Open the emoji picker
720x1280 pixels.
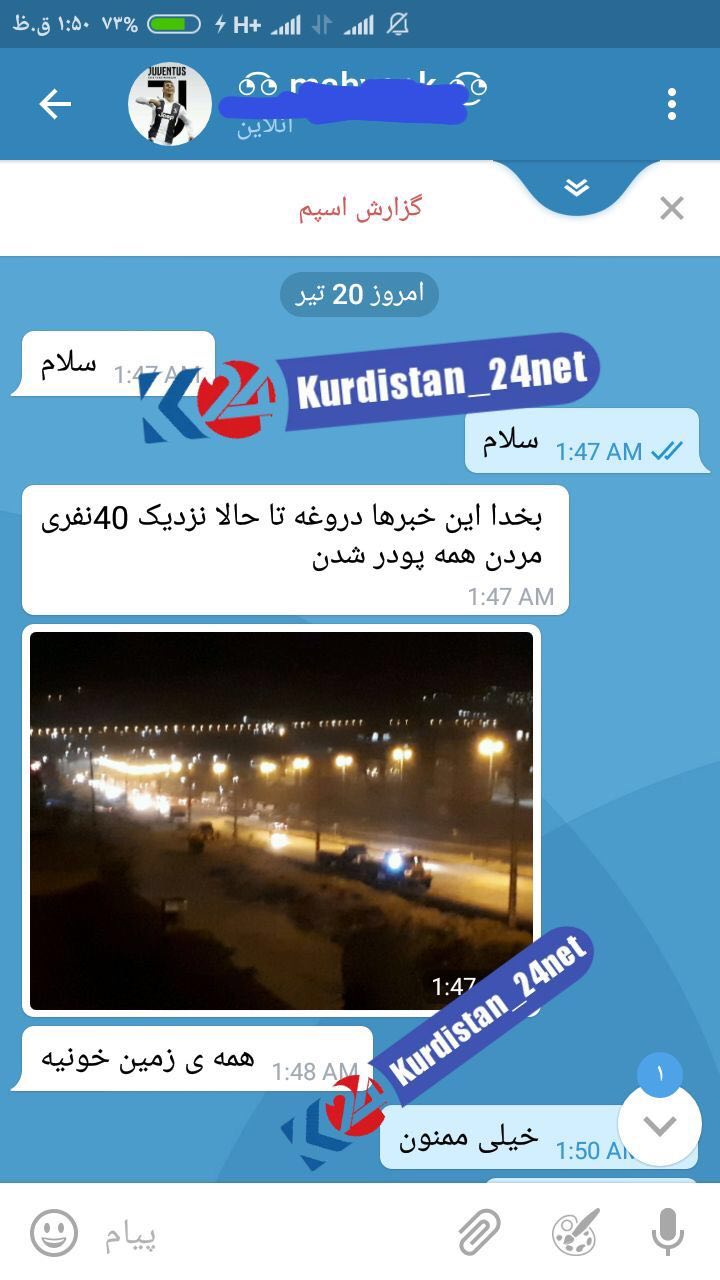54,1232
